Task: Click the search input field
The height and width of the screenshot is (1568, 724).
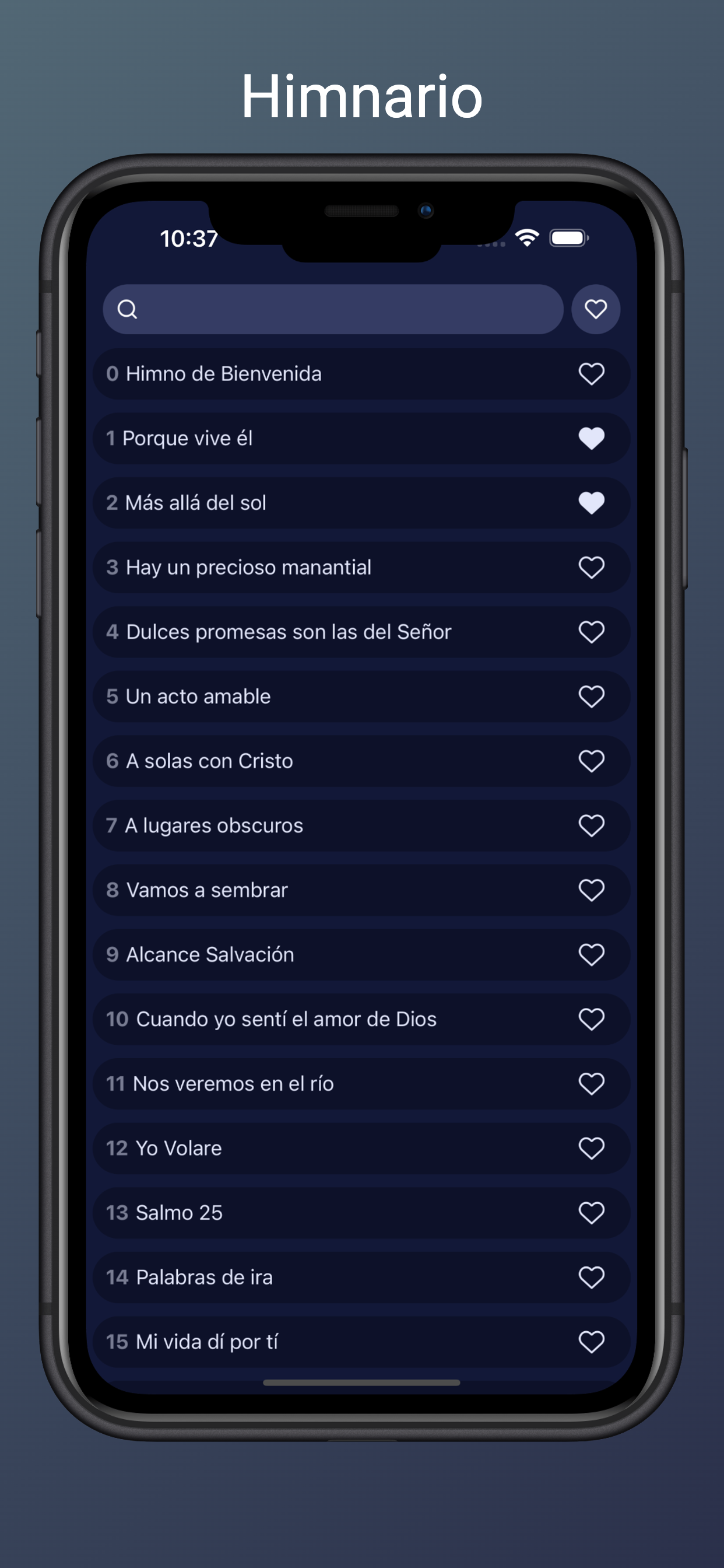Action: [335, 310]
